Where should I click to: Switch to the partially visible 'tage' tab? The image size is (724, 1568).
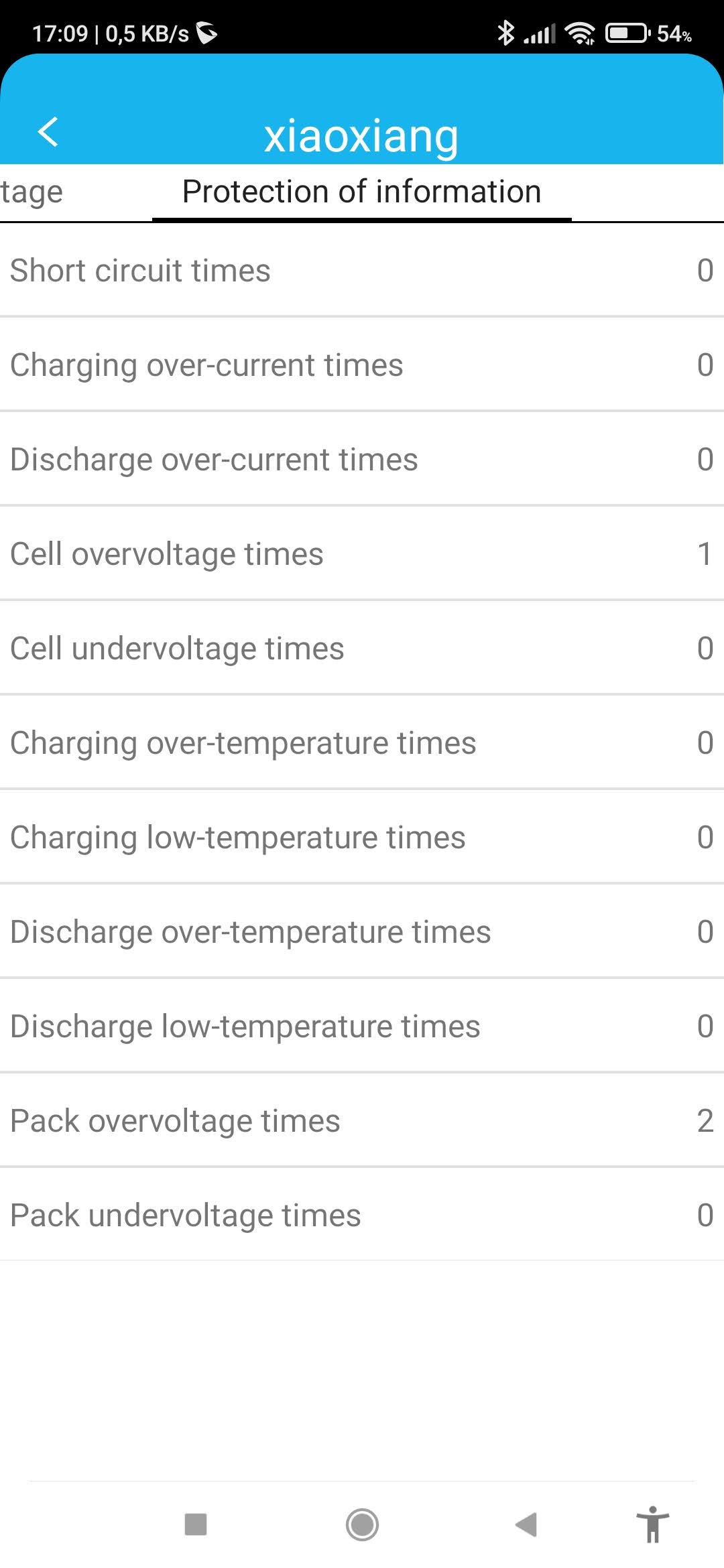click(x=32, y=193)
